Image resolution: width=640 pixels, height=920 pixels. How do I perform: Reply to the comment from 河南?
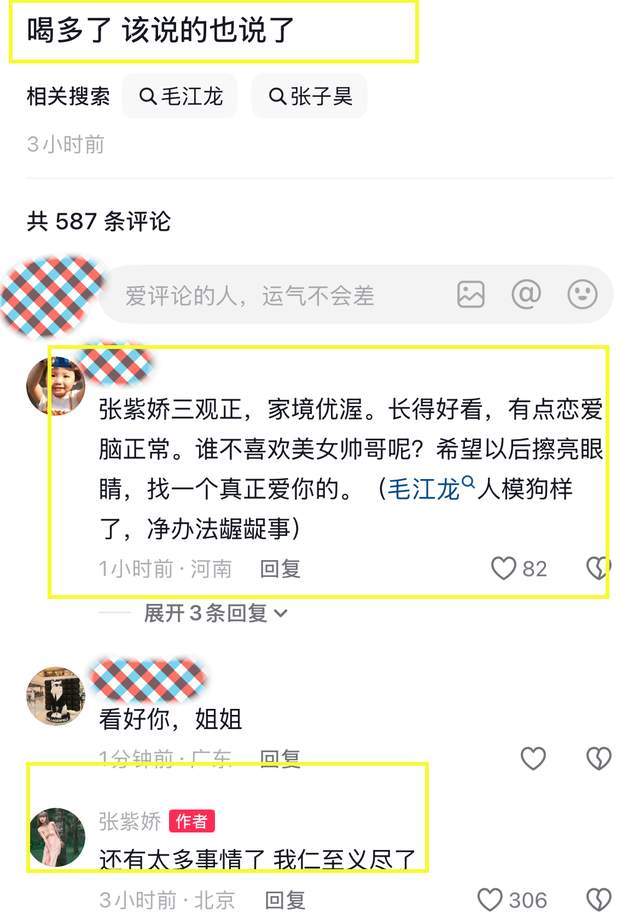[x=280, y=568]
